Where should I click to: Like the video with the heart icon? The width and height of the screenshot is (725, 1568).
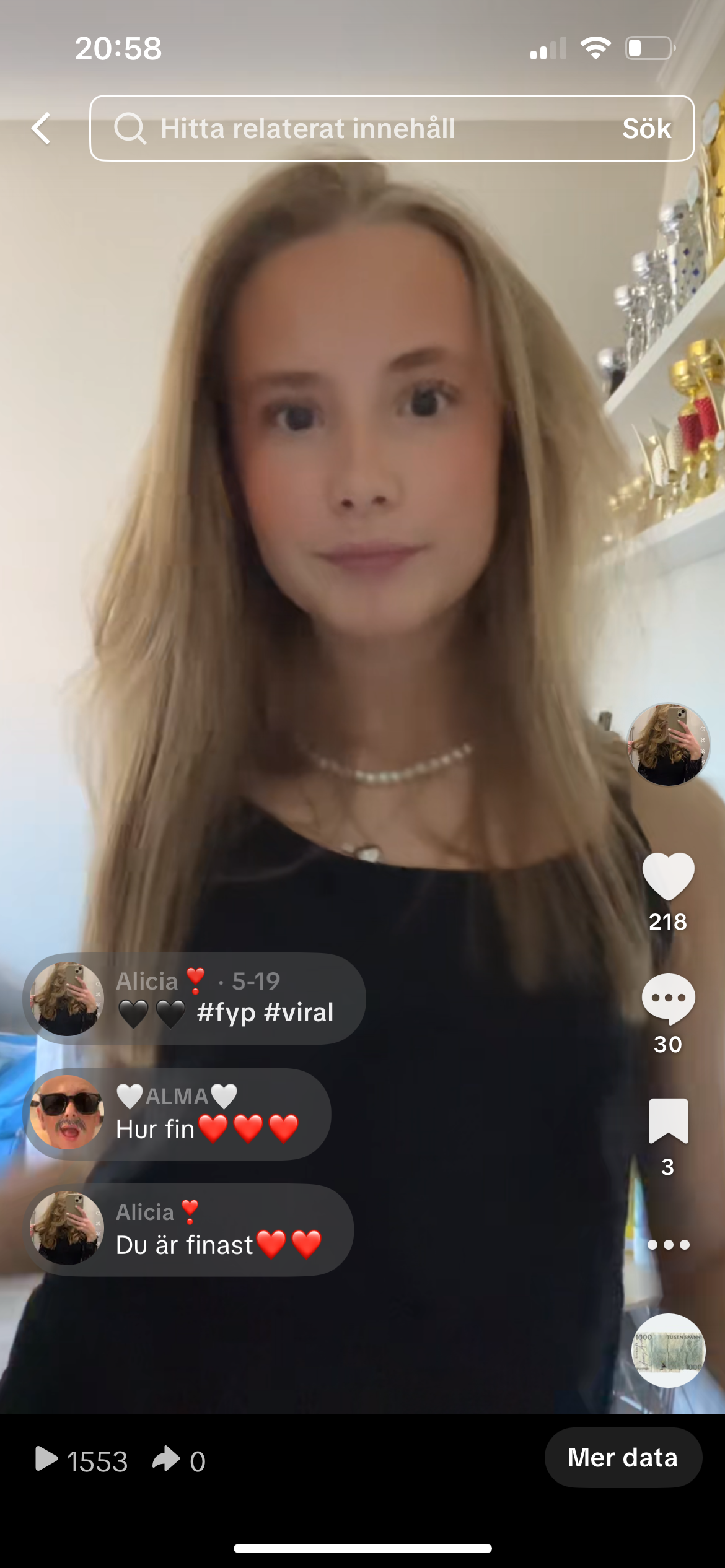(x=668, y=876)
